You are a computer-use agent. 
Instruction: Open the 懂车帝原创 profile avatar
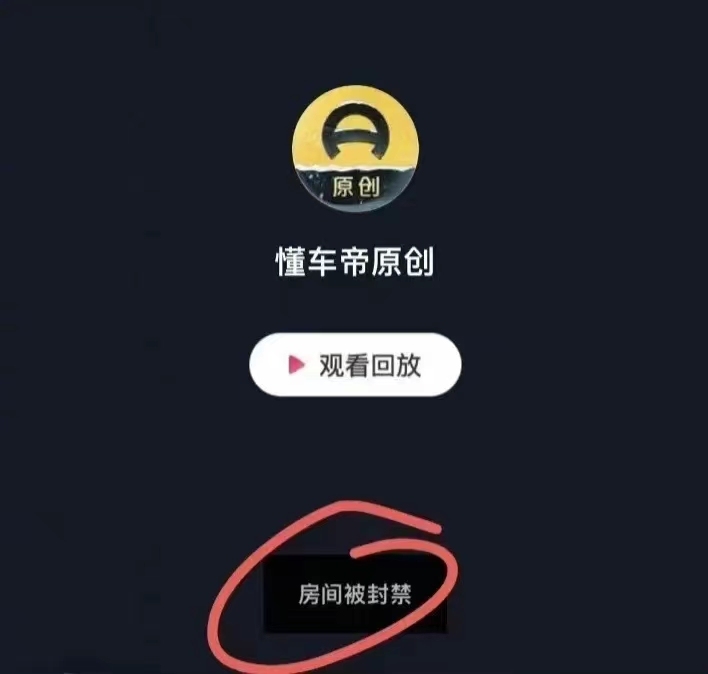click(355, 144)
